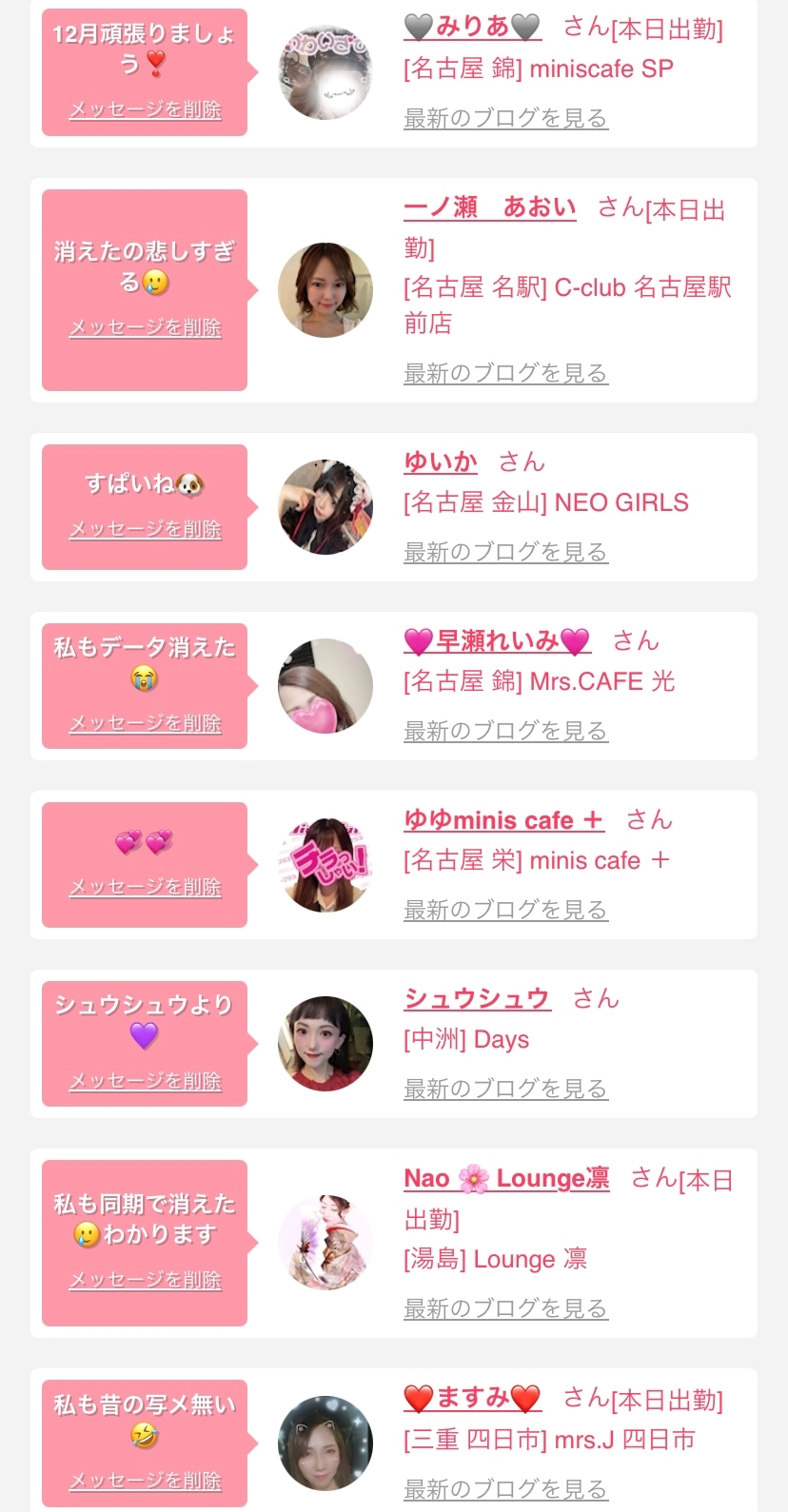View latest blog of ゆゆminis cafe +

tap(505, 911)
